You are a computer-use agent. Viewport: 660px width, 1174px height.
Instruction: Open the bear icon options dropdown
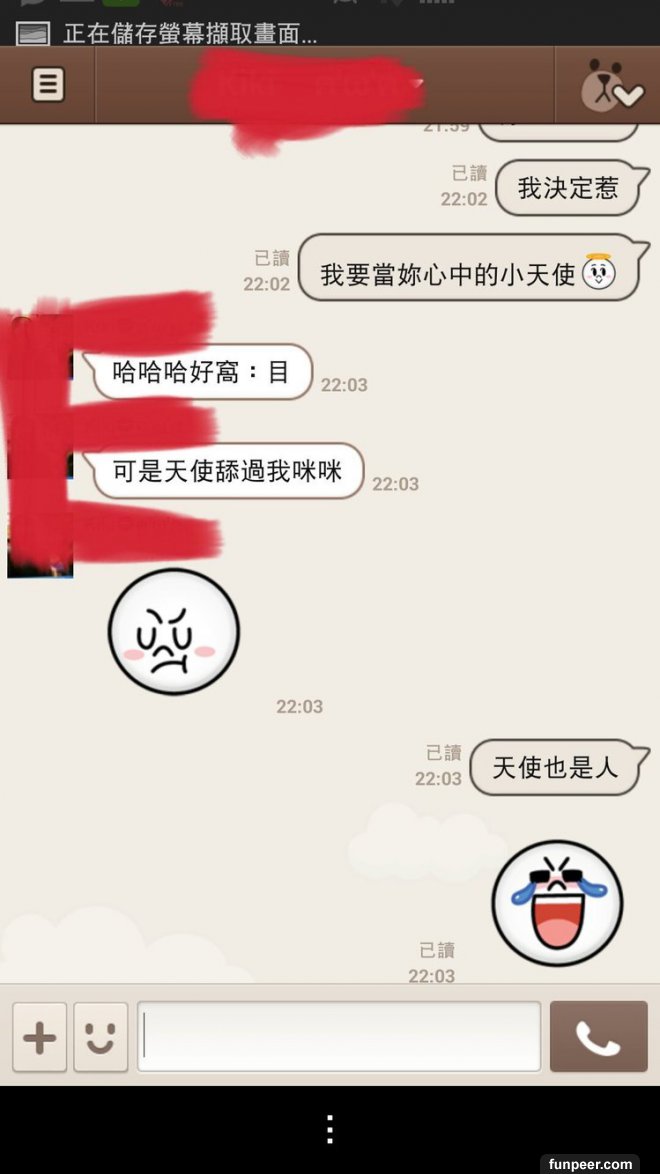coord(609,86)
